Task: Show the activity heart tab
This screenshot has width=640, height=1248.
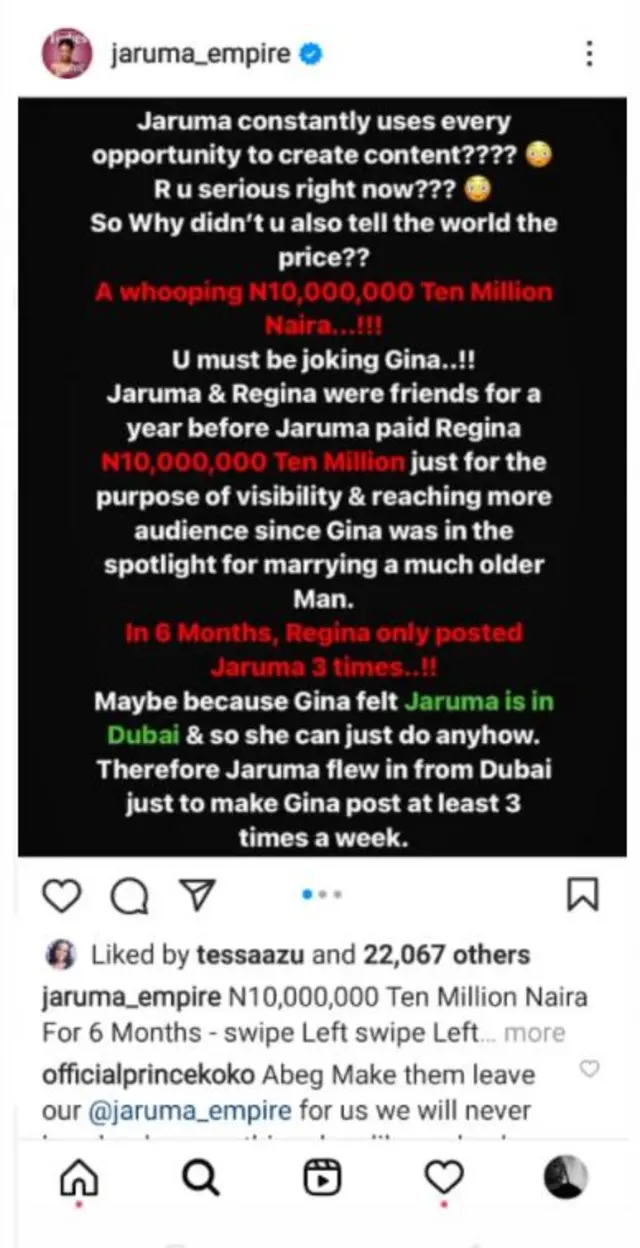Action: (443, 1180)
